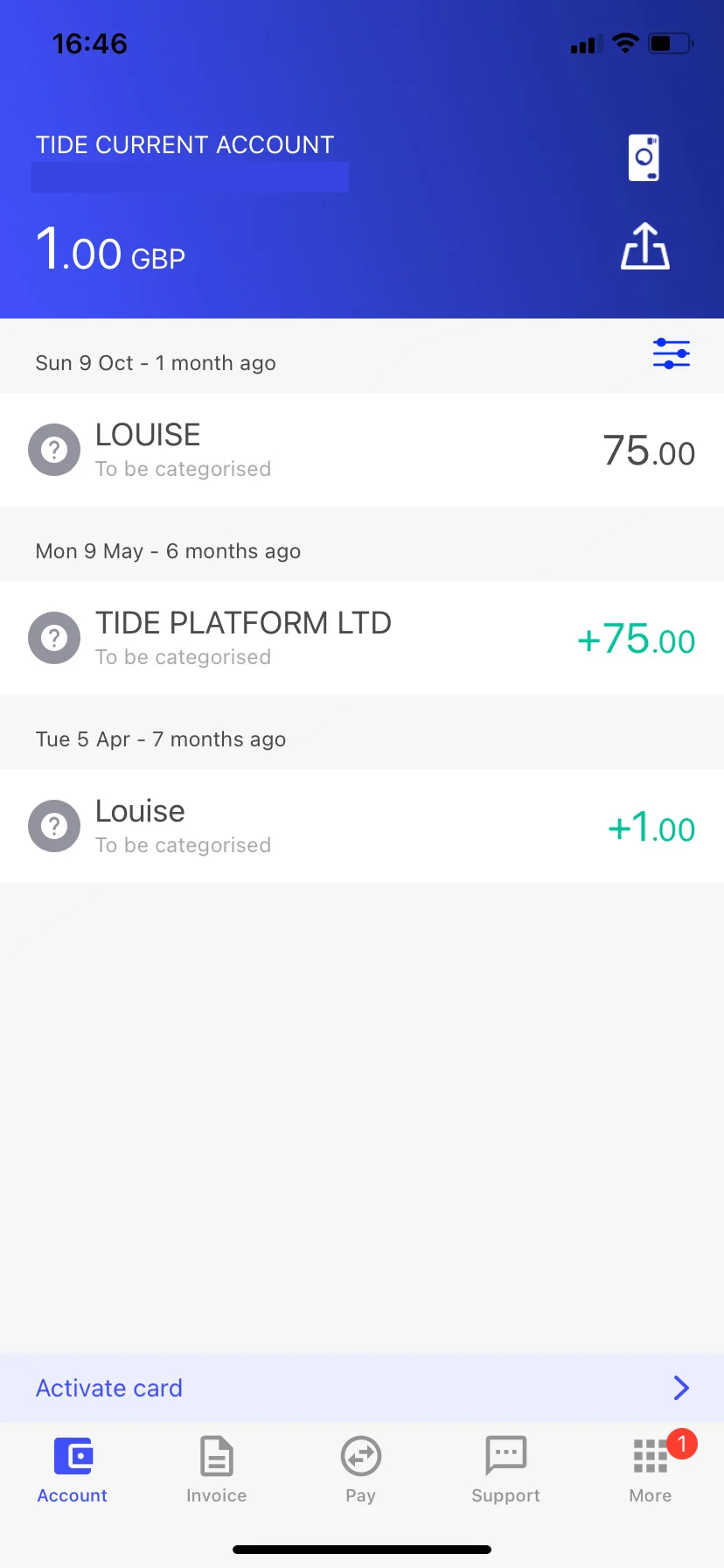Open the Louise +1.00 transaction
The height and width of the screenshot is (1568, 724).
click(362, 827)
